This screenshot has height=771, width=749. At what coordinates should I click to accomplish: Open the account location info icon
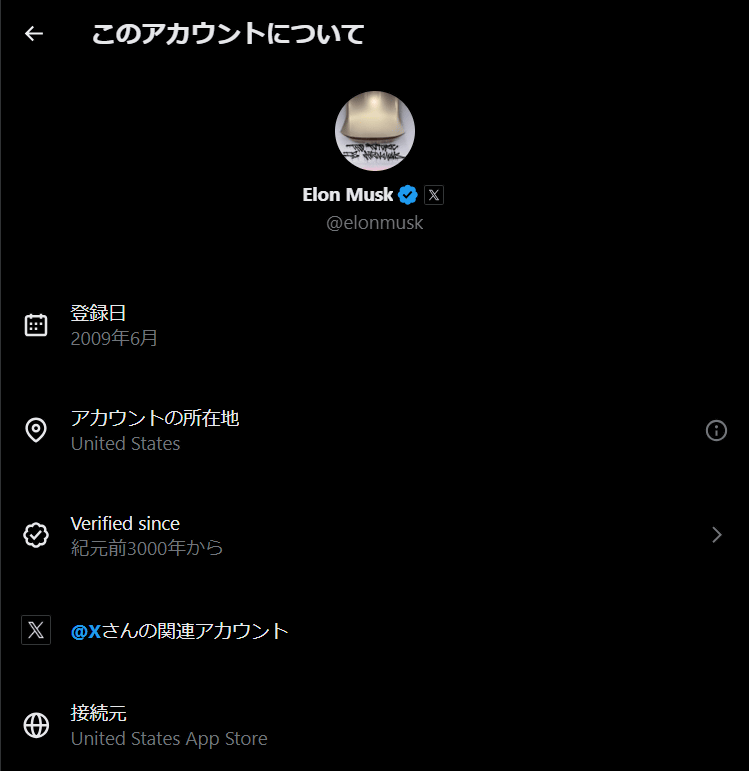[x=716, y=430]
